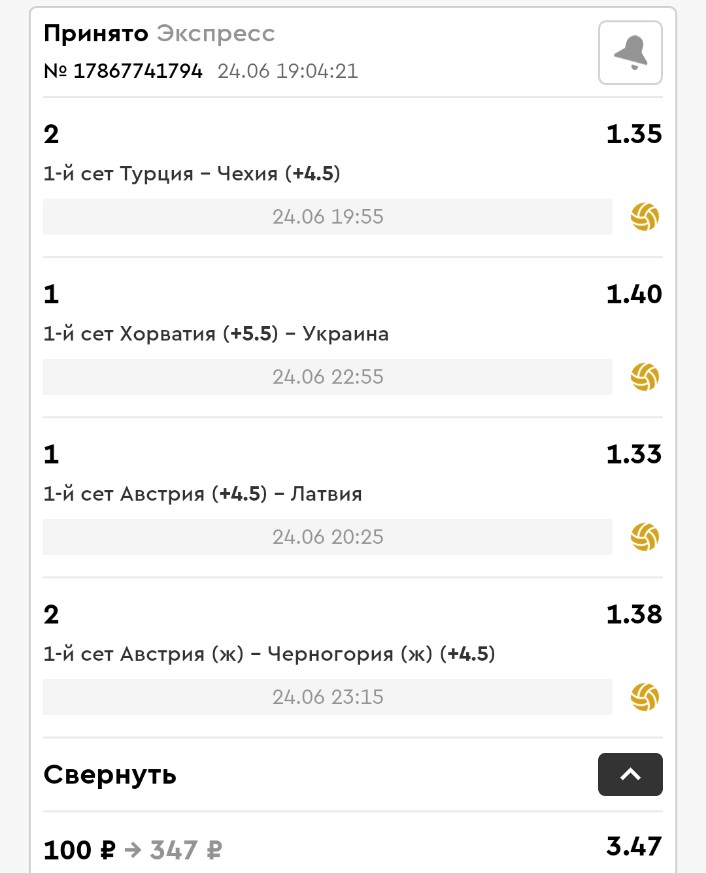Open the Австрия – Латвия first-set event
Image resolution: width=706 pixels, height=873 pixels.
pyautogui.click(x=203, y=494)
